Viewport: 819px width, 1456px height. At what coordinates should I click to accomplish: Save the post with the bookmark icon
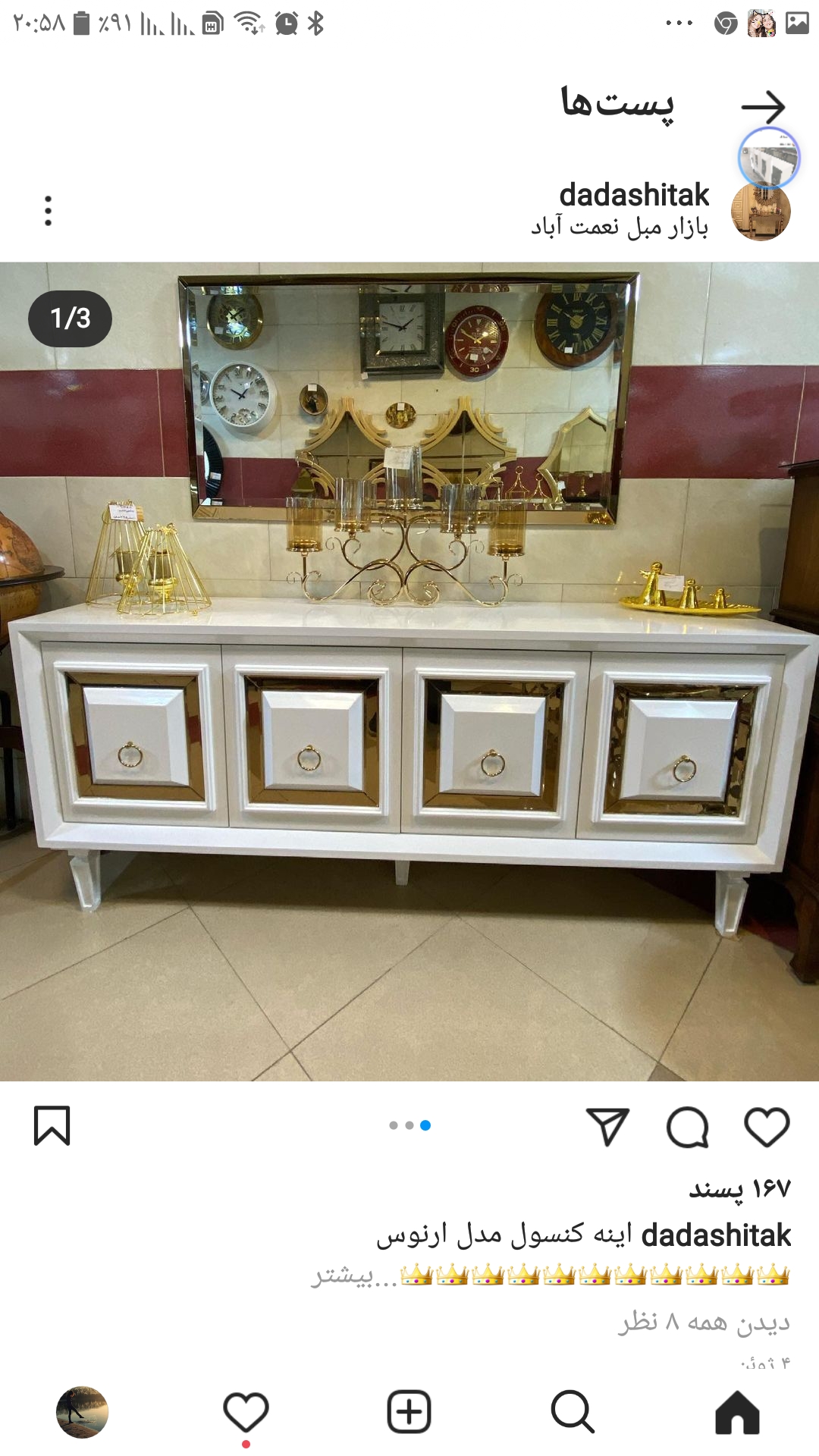point(52,1125)
